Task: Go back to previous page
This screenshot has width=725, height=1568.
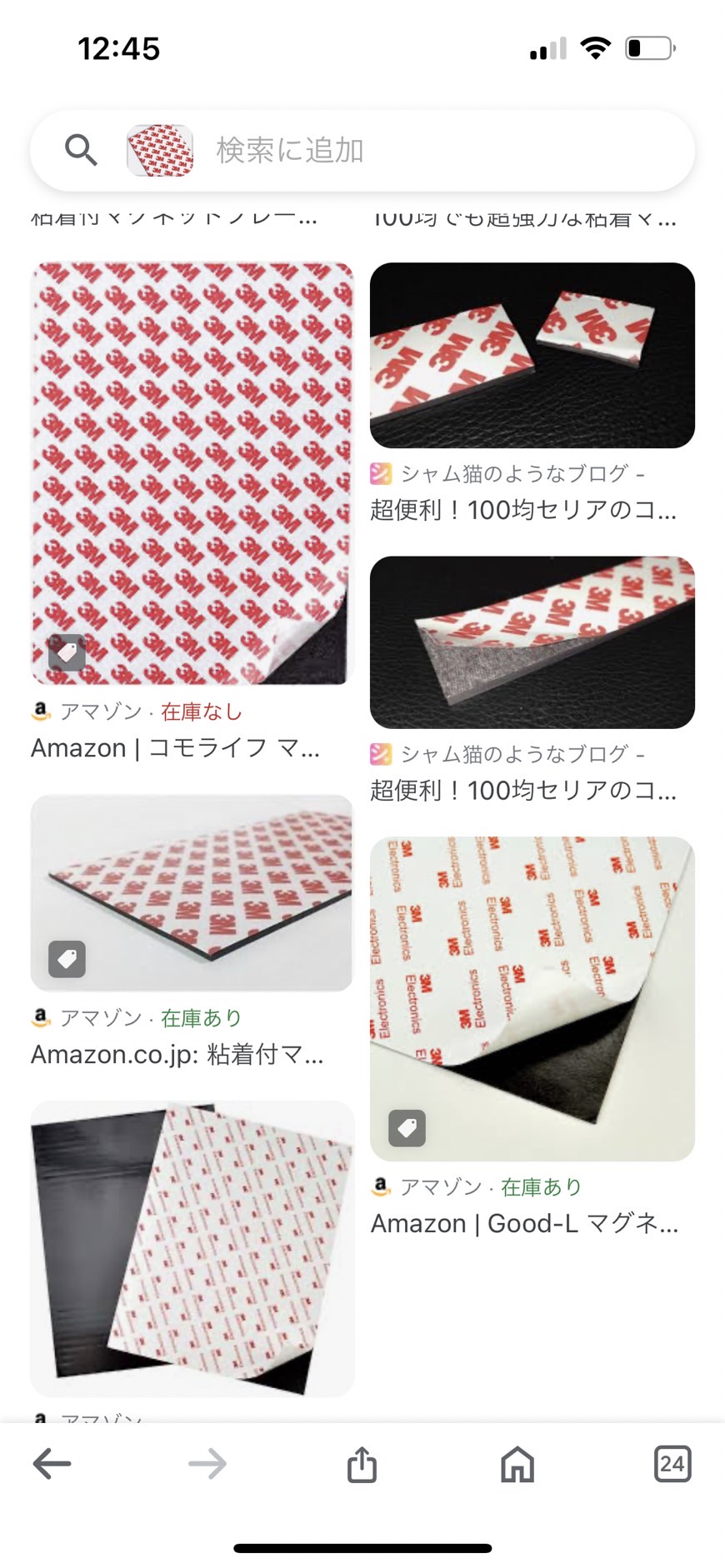Action: 52,1464
